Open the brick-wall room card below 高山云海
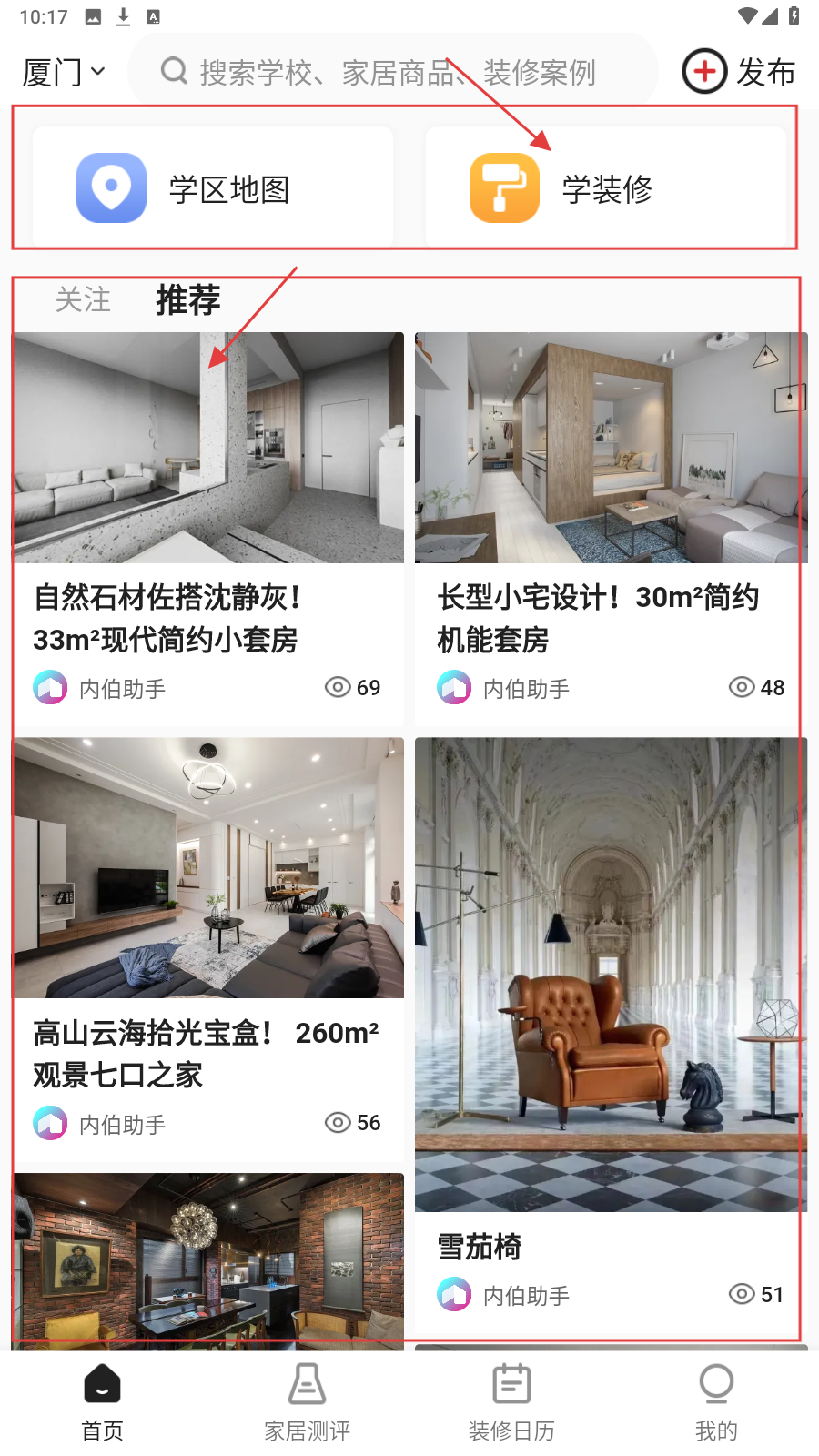Viewport: 819px width, 1456px height. click(x=208, y=1260)
